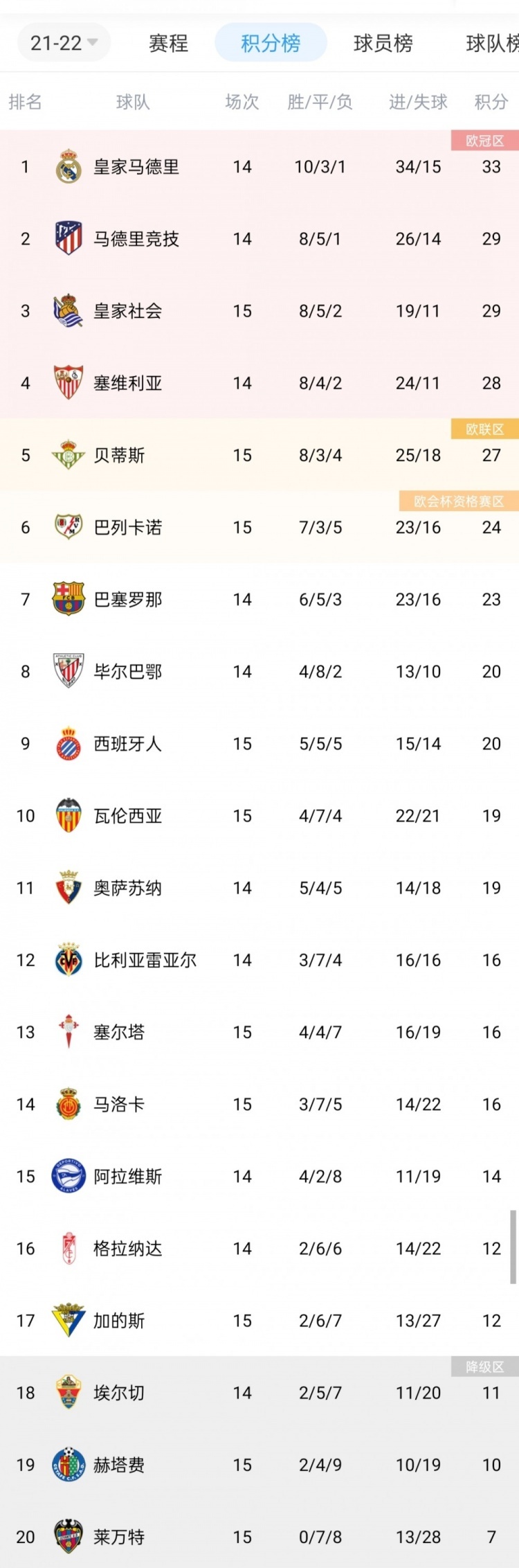519x1568 pixels.
Task: Open the 西班牙人 row
Action: 259,743
